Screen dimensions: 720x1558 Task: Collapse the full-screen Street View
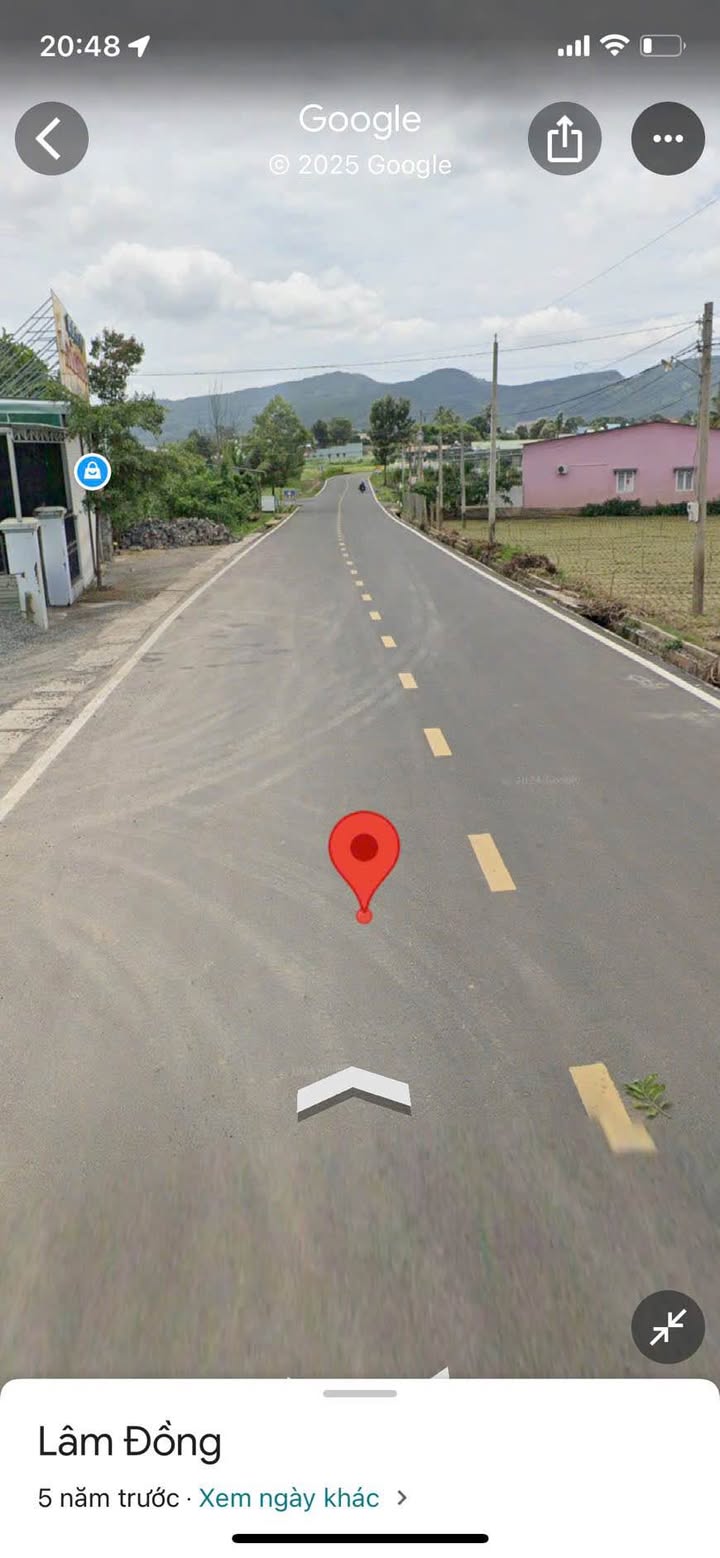pos(668,1327)
